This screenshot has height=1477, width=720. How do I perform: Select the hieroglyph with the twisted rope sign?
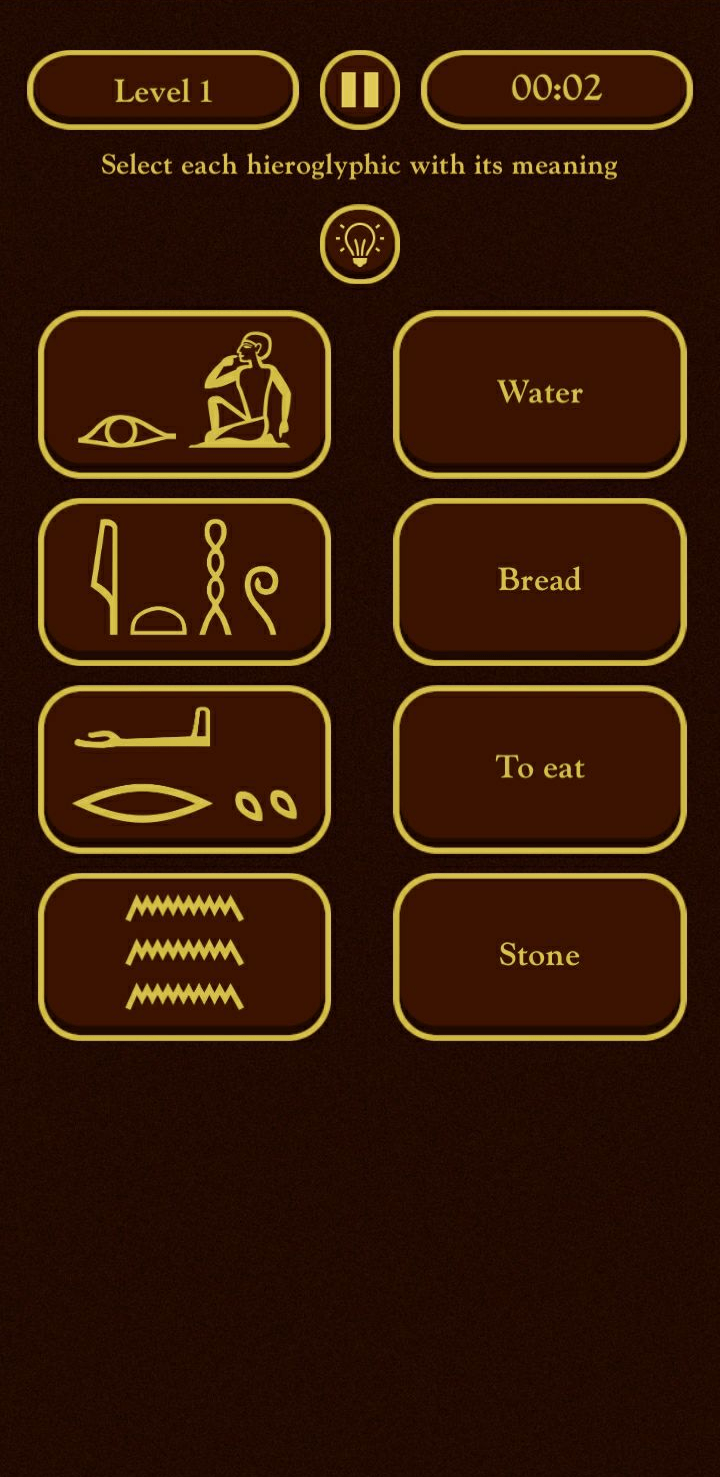pyautogui.click(x=185, y=580)
